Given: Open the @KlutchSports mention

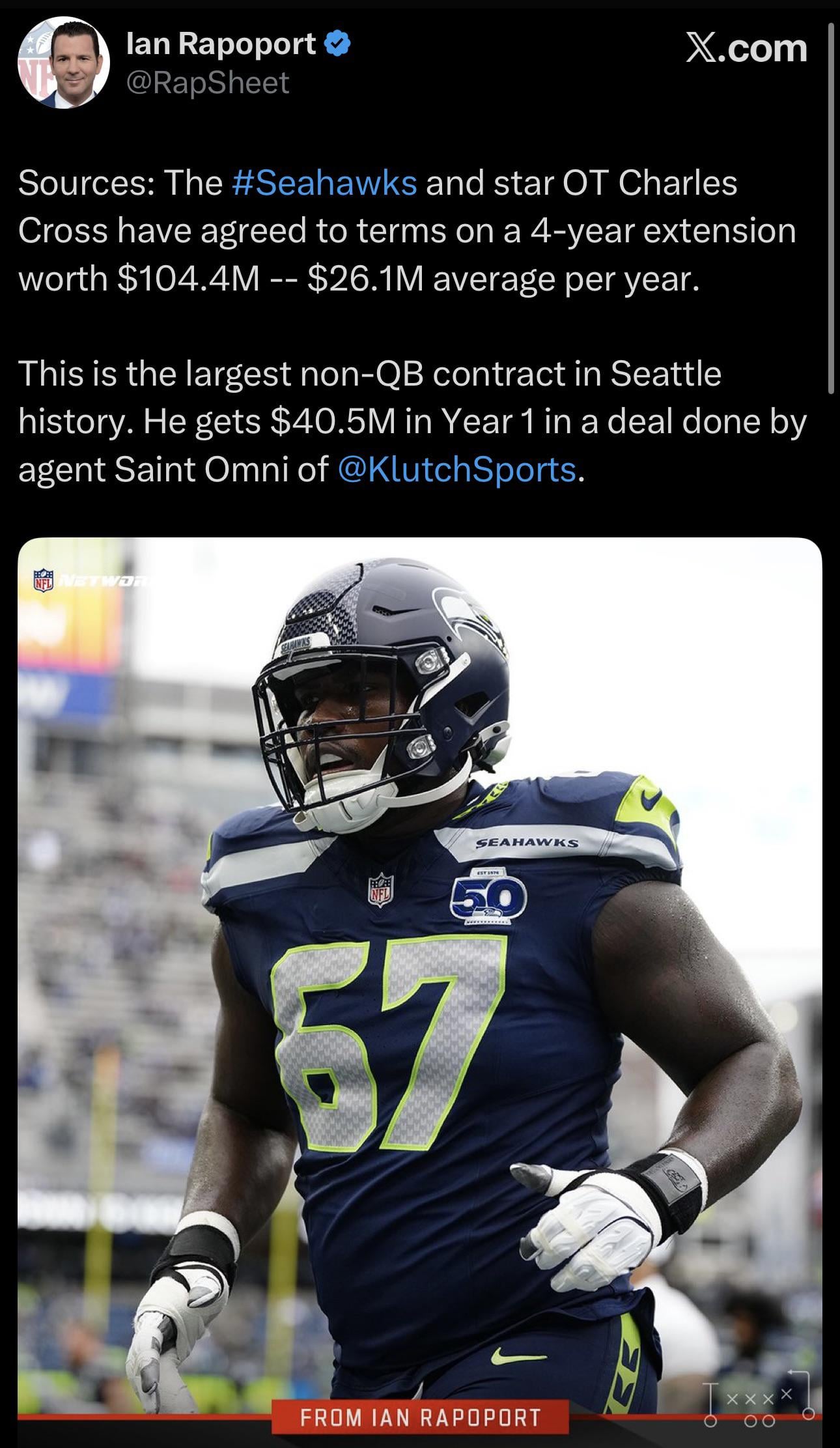Looking at the screenshot, I should [x=457, y=470].
